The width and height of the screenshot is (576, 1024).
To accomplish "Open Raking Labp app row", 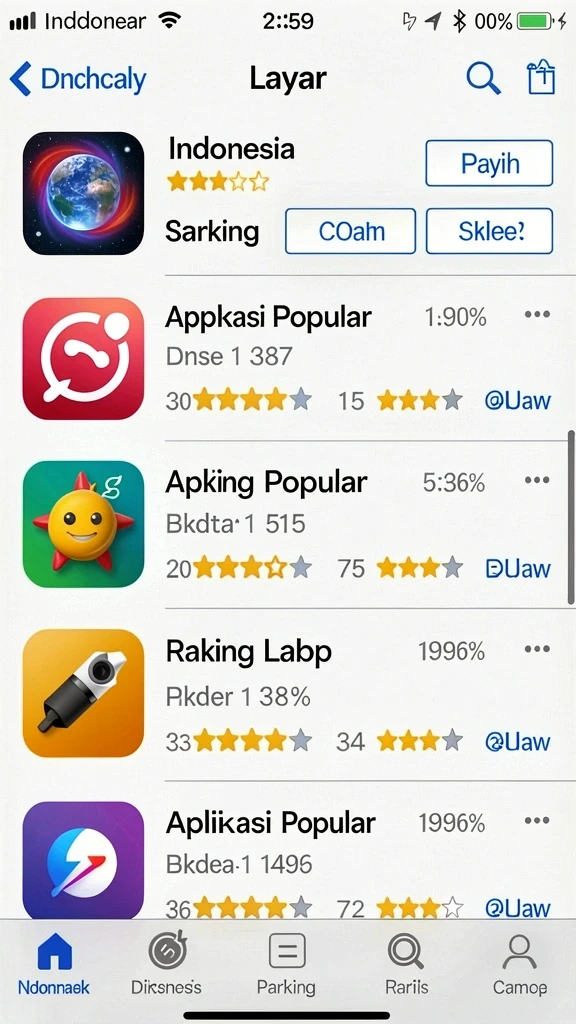I will [x=288, y=694].
